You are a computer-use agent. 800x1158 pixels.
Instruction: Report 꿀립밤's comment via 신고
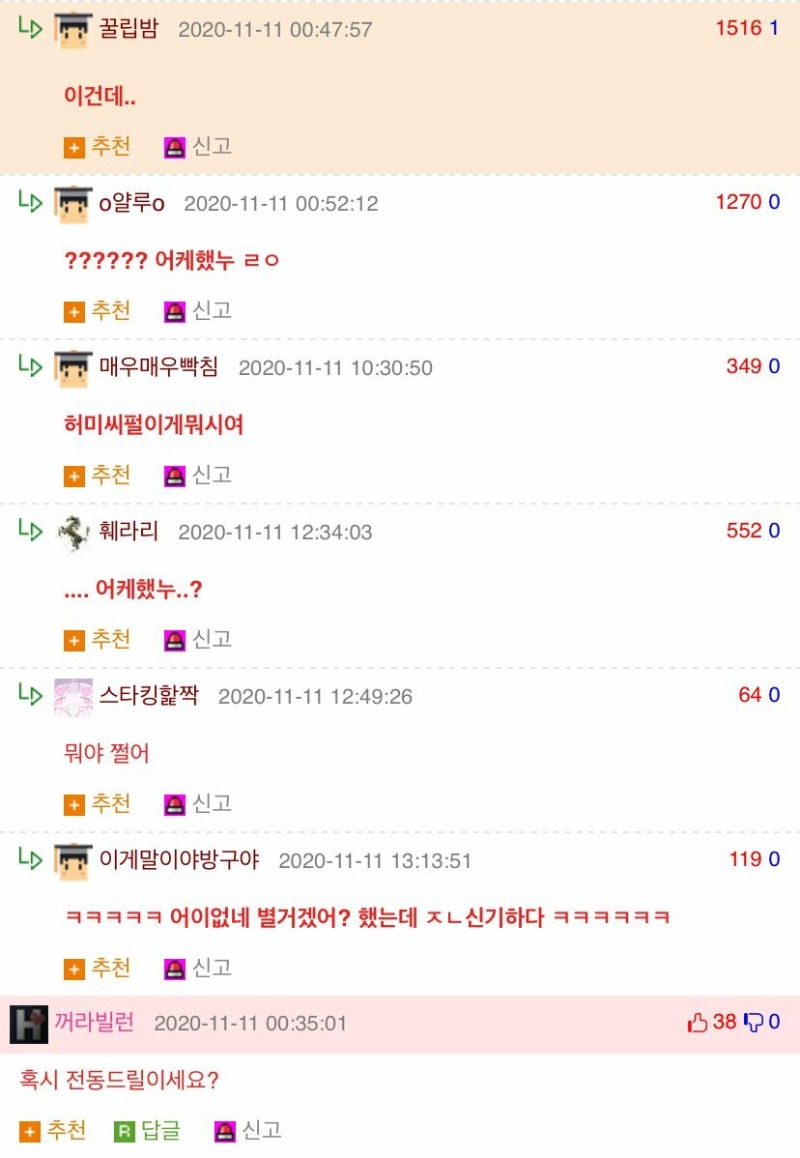point(199,147)
